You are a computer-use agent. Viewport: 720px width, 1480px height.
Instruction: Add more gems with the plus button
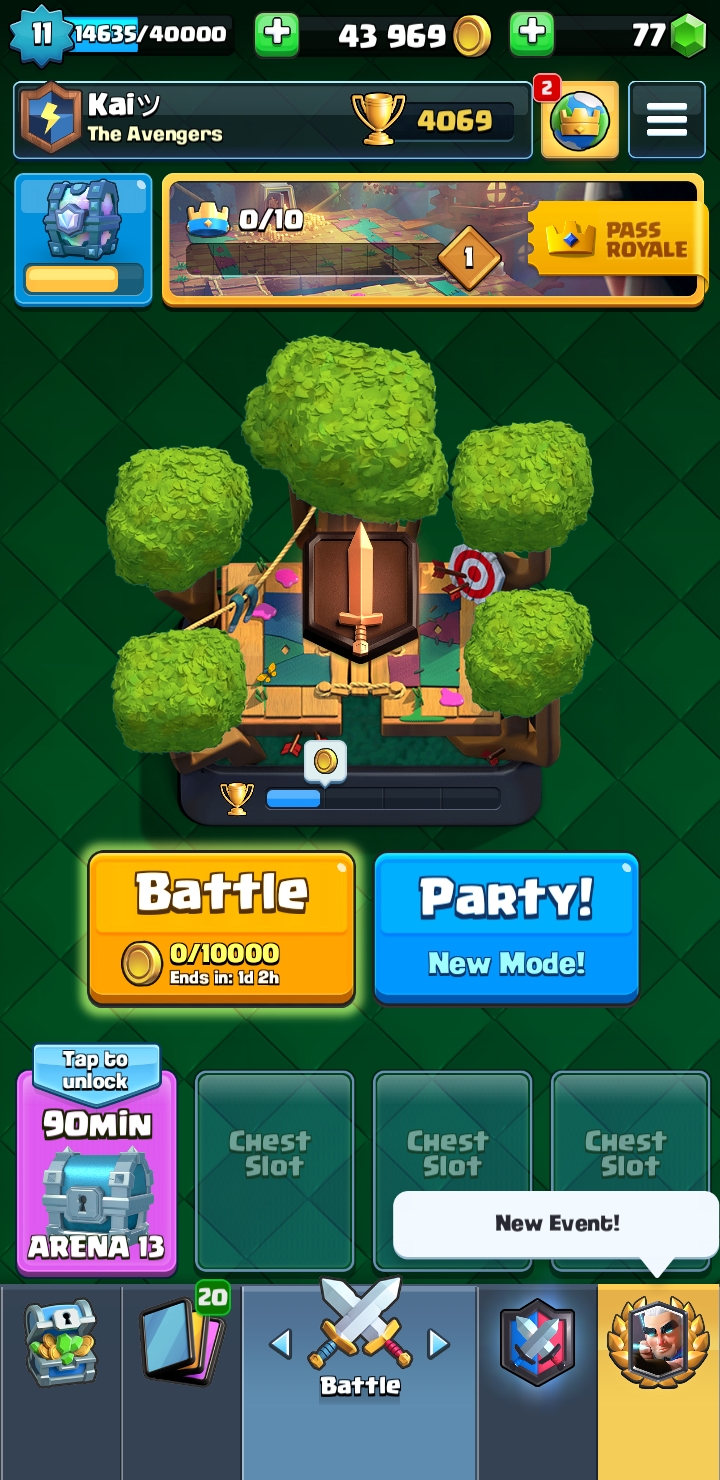pos(532,34)
